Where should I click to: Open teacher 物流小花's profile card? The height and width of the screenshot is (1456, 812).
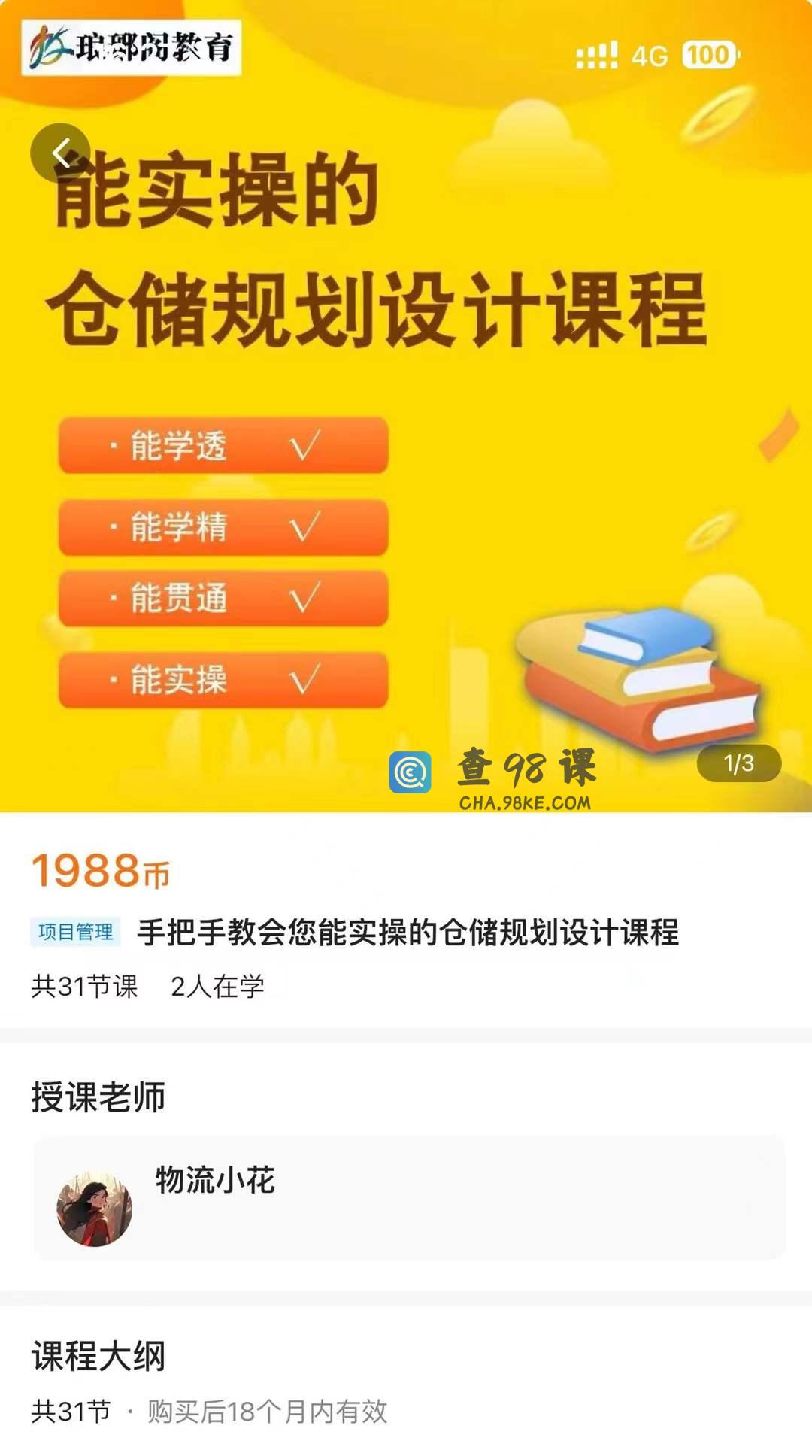(409, 1197)
